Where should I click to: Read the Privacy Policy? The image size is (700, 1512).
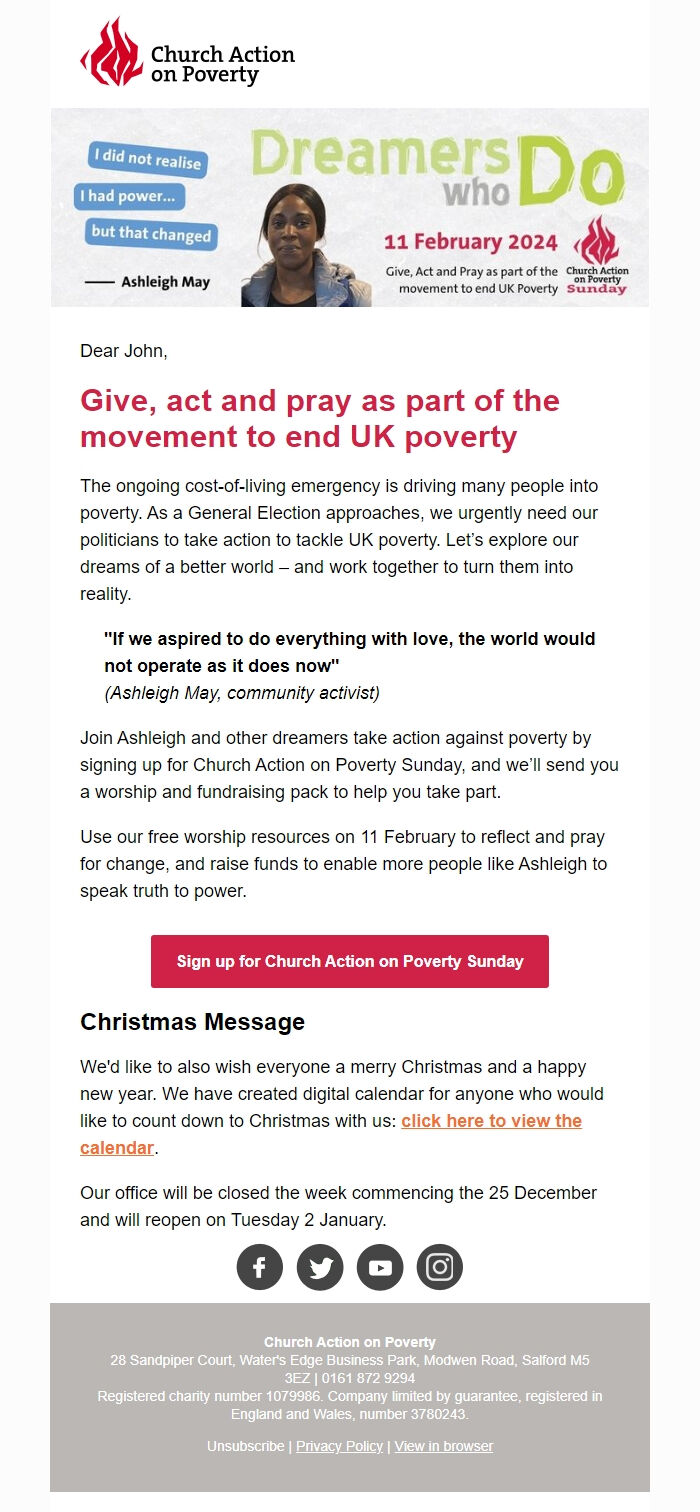point(339,1446)
